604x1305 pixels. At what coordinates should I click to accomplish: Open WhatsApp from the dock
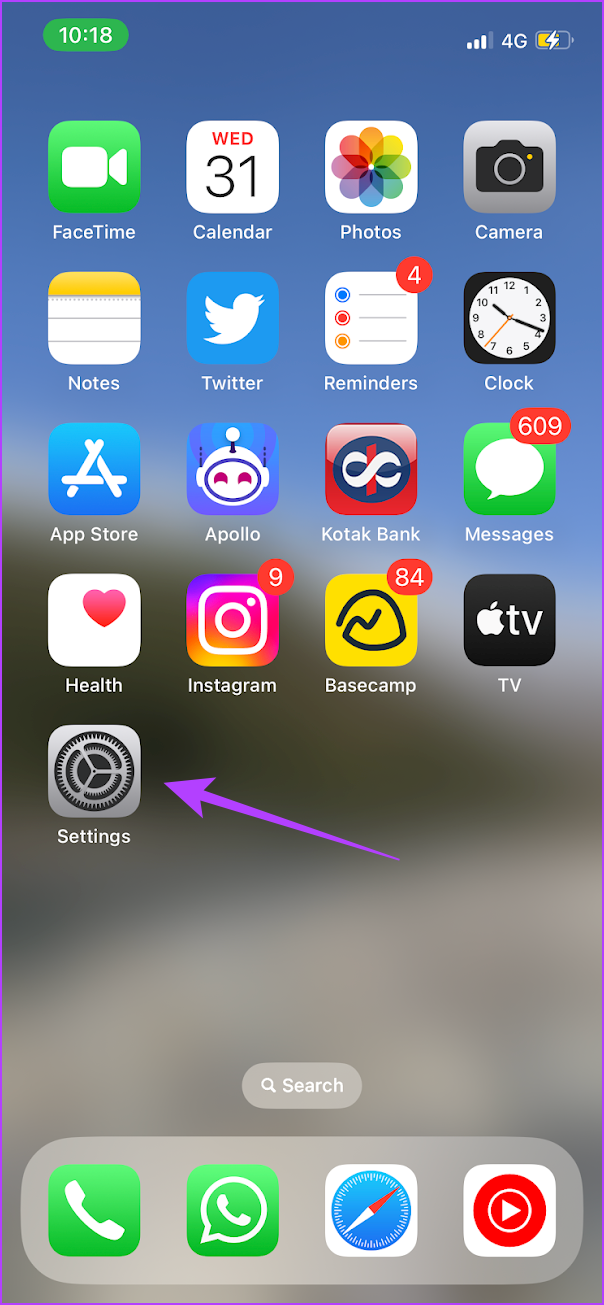pos(232,1210)
